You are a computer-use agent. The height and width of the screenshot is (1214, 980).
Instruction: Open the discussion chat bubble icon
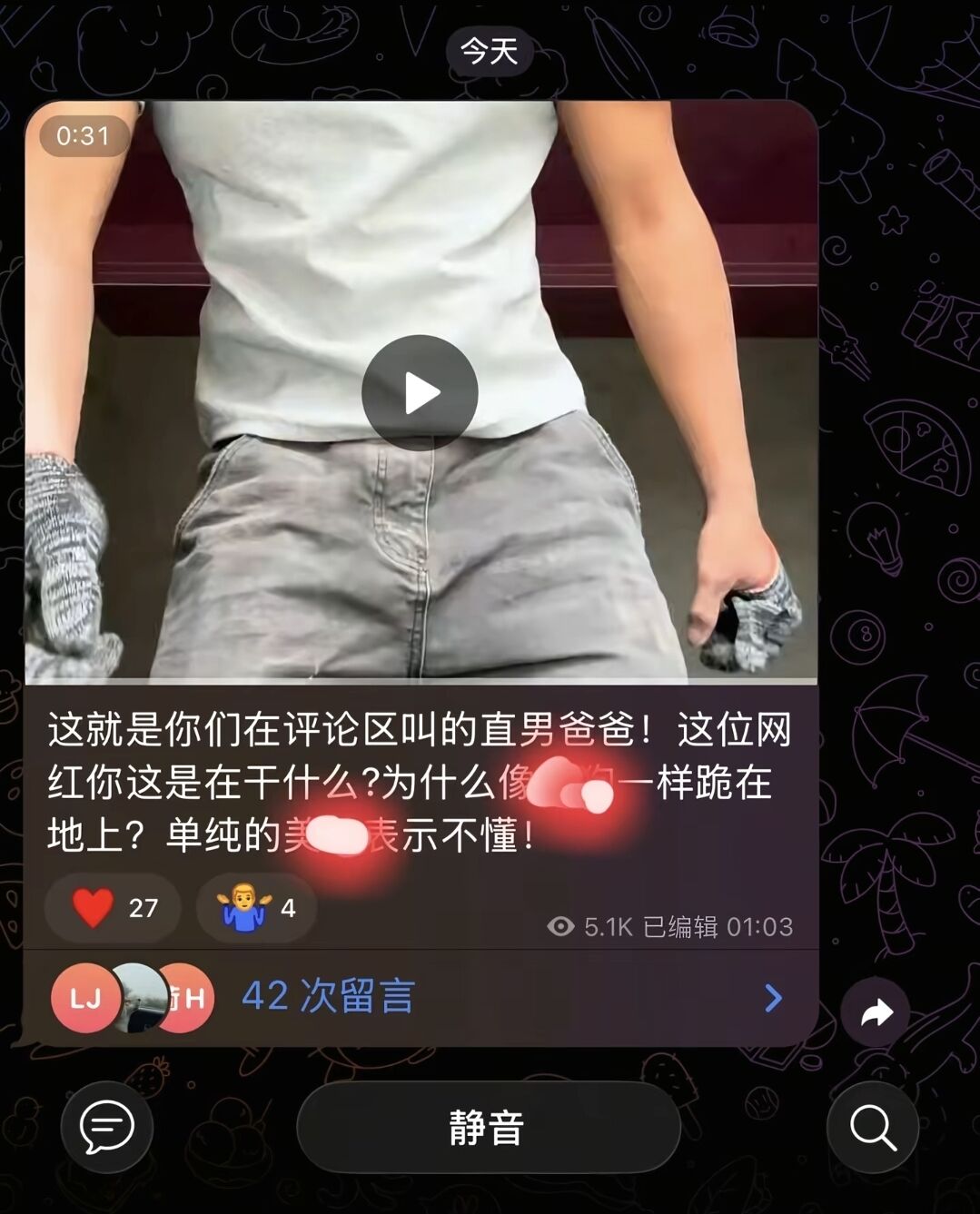coord(106,1128)
